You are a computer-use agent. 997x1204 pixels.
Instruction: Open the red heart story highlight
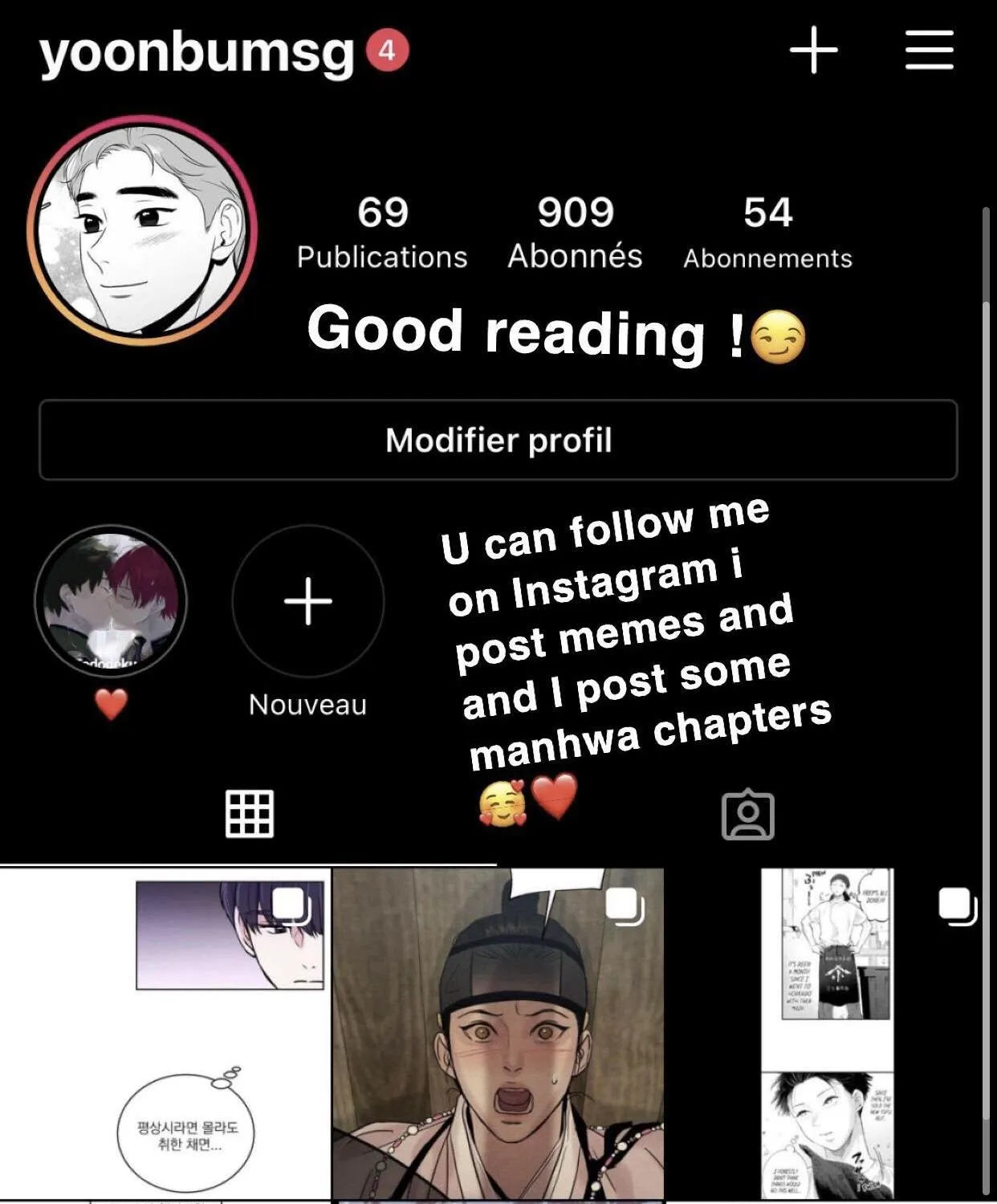[x=111, y=601]
